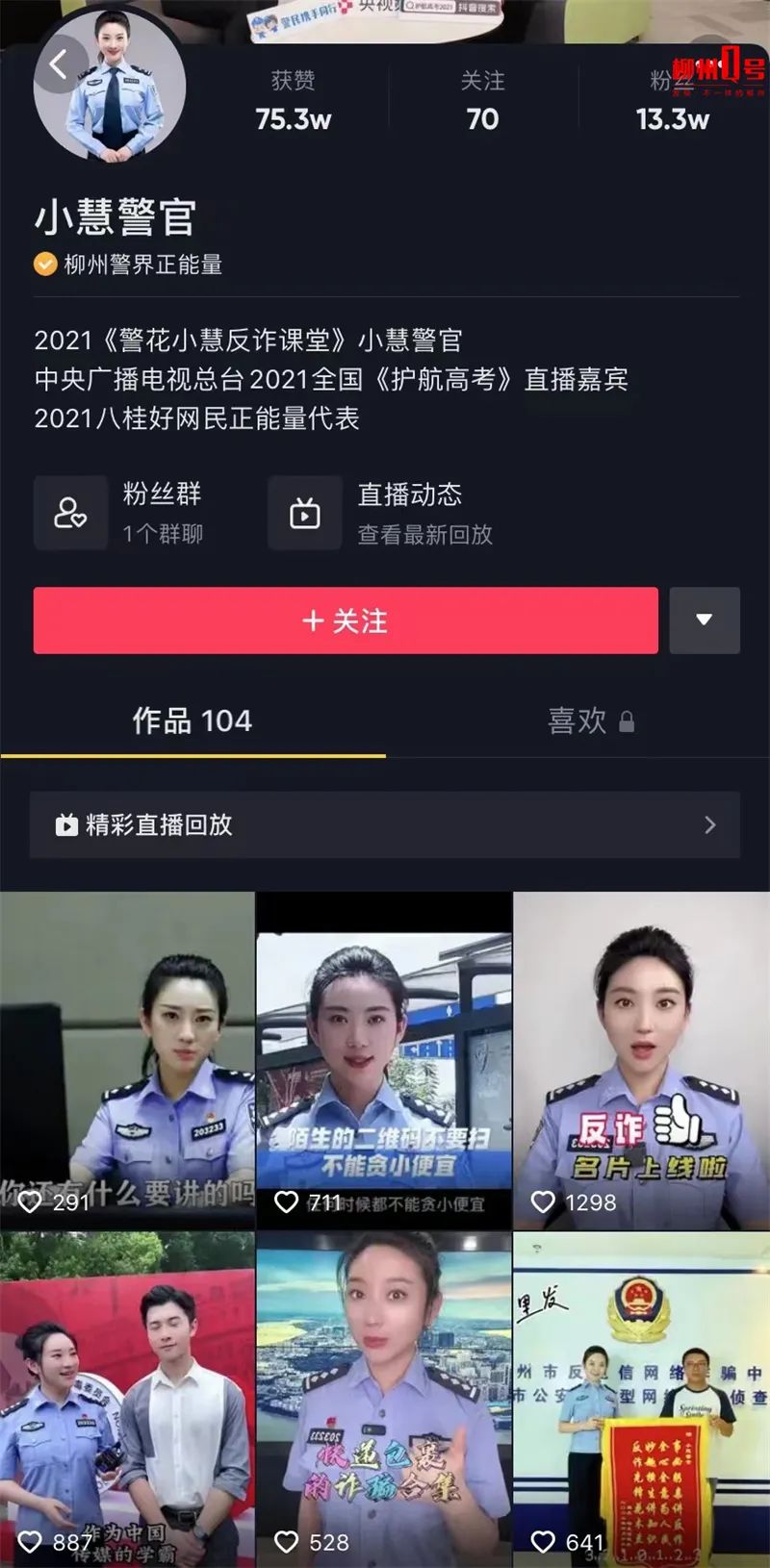Expand the dropdown arrow beside 关注
770x1568 pixels.
click(x=704, y=620)
